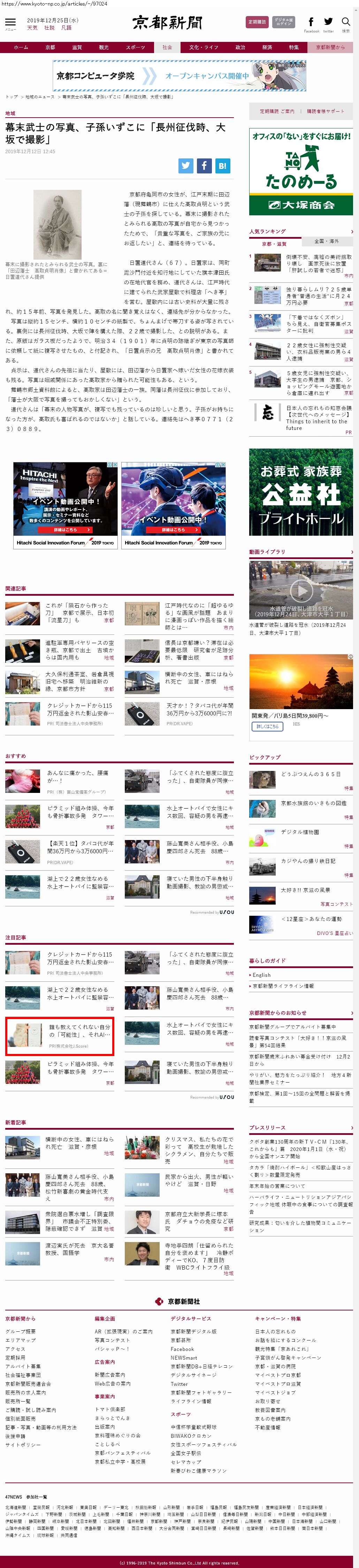
Task: Switch ranking to 全国・海外 tab
Action: coord(327,241)
